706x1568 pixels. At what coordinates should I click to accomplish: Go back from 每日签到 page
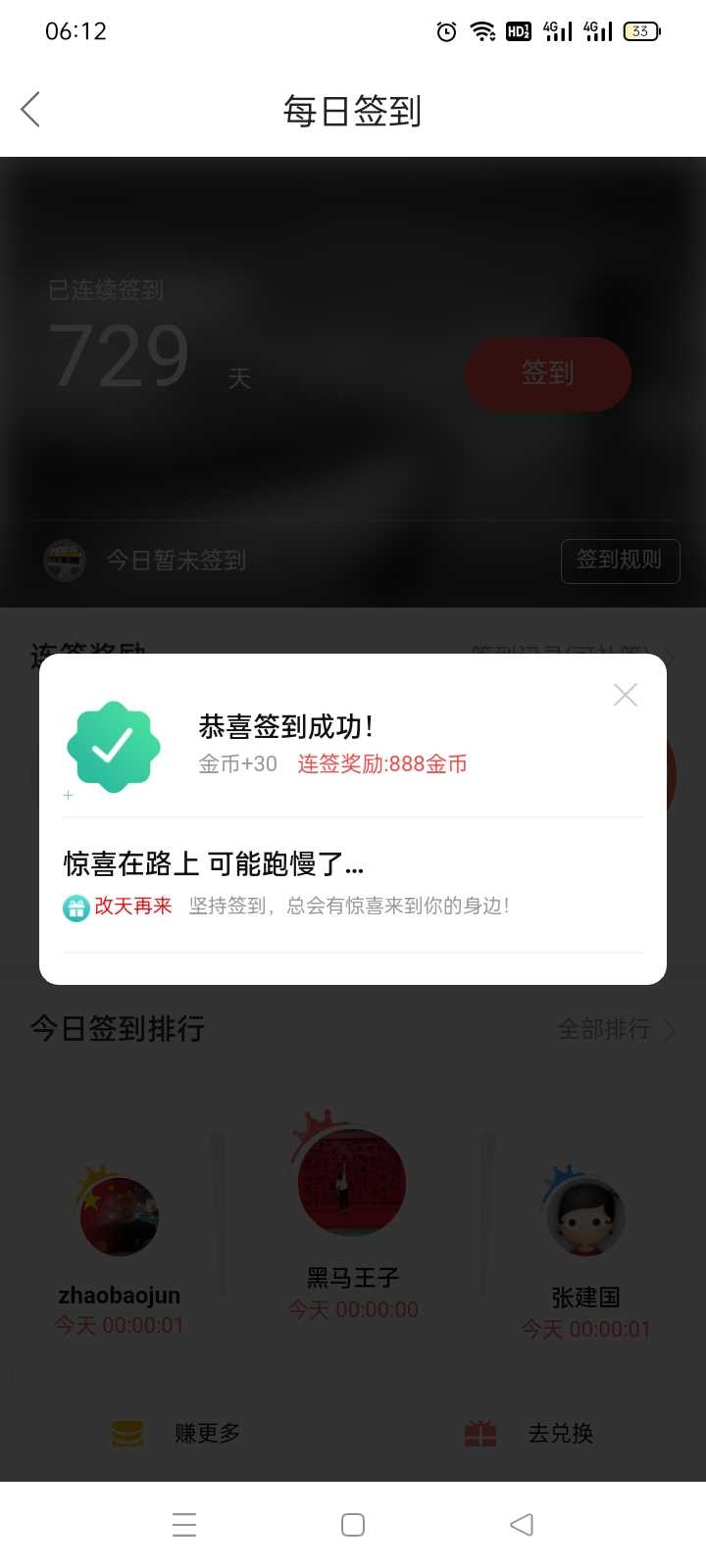click(x=30, y=110)
